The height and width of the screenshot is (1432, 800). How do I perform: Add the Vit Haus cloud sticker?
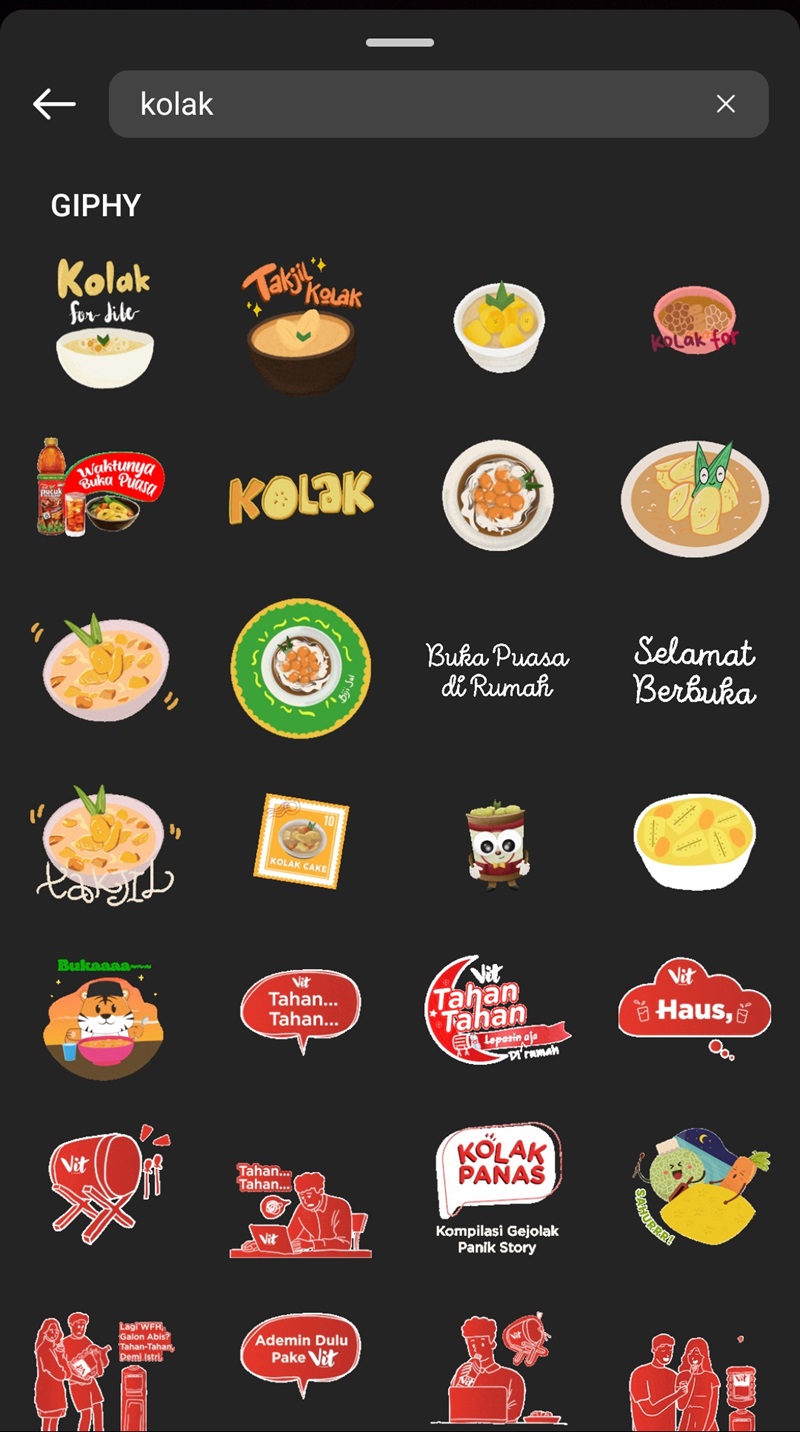tap(695, 1006)
